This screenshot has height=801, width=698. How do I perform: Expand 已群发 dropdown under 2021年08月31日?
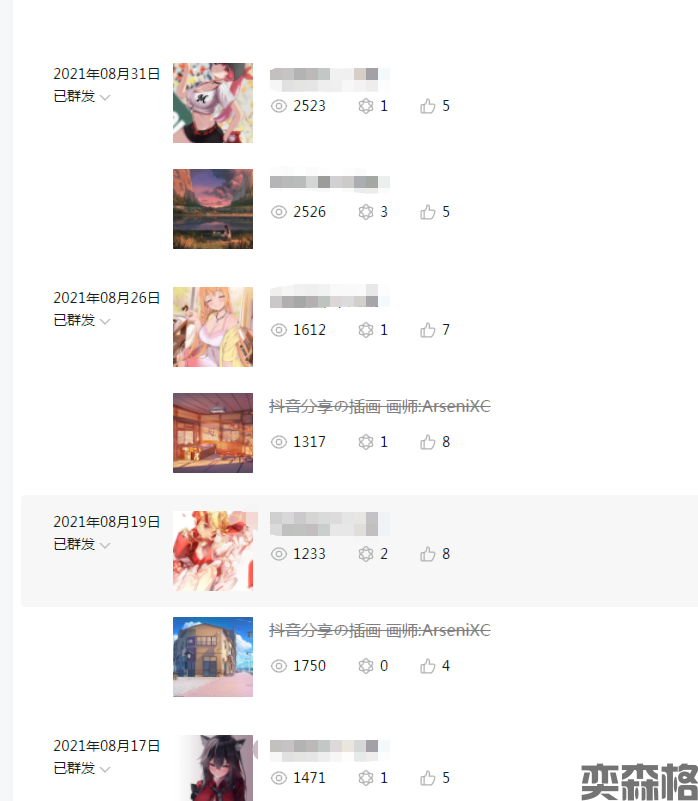[105, 98]
